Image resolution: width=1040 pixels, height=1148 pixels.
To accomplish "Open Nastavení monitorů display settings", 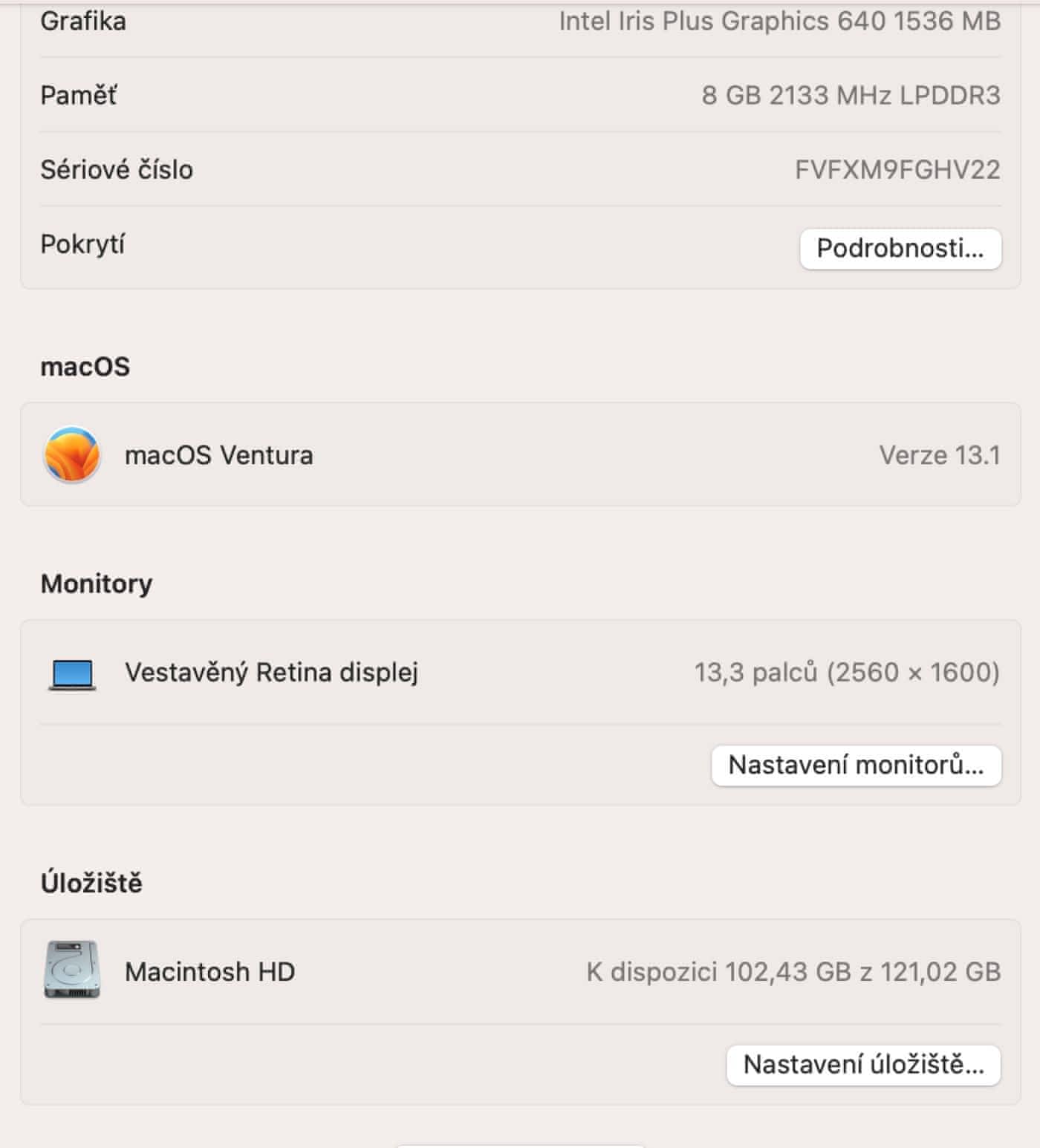I will [856, 765].
